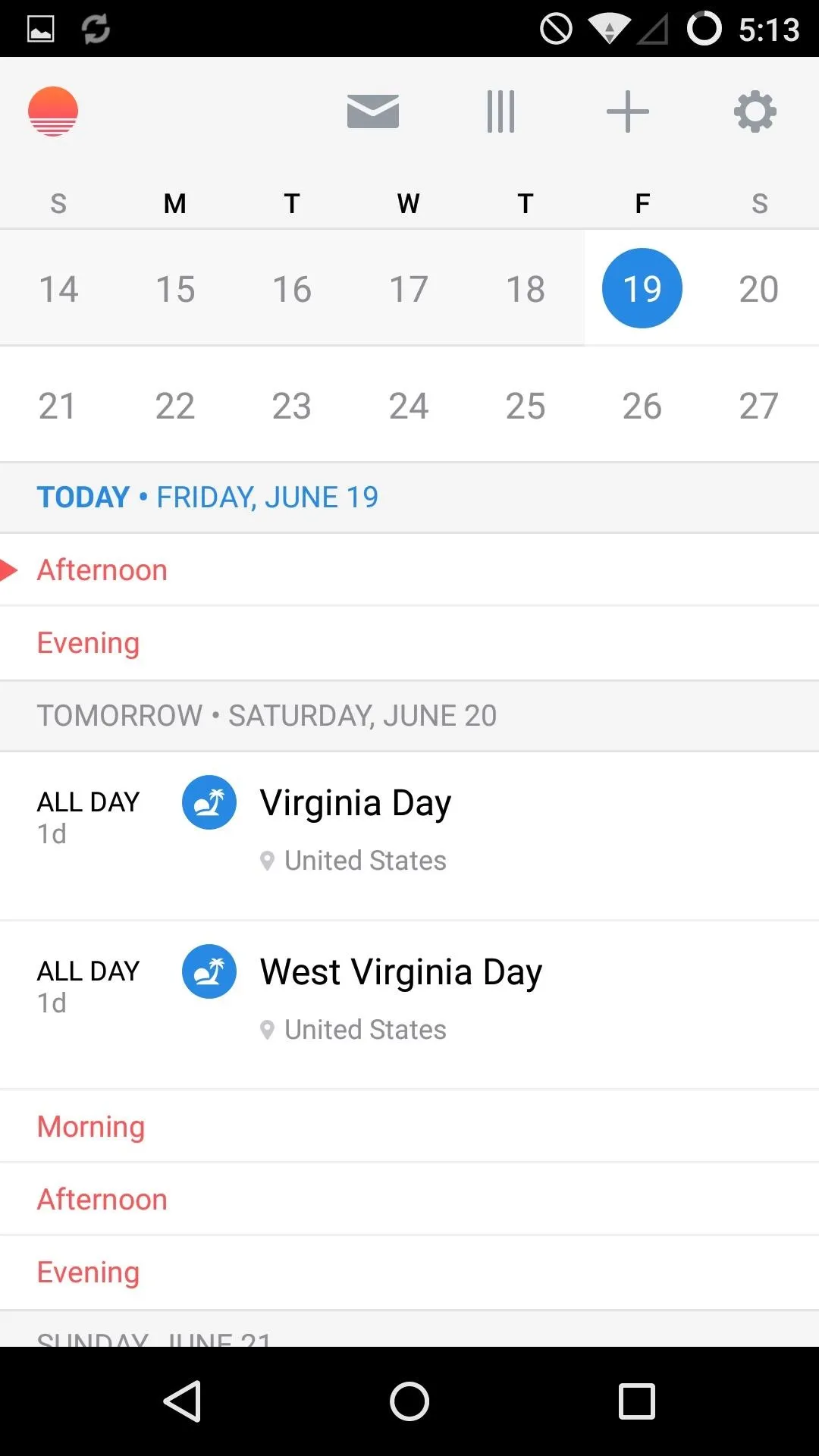The width and height of the screenshot is (819, 1456).
Task: Switch to the three-bar column view
Action: [500, 111]
